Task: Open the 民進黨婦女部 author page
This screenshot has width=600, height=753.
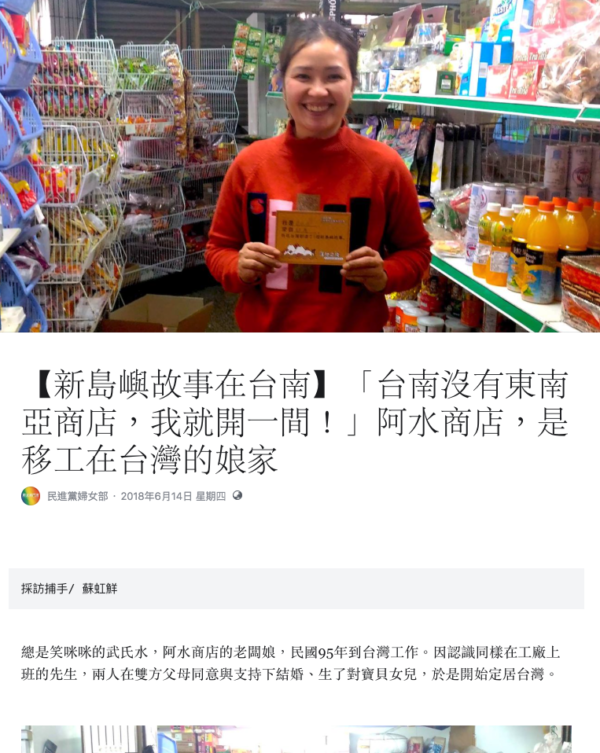Action: 79,496
